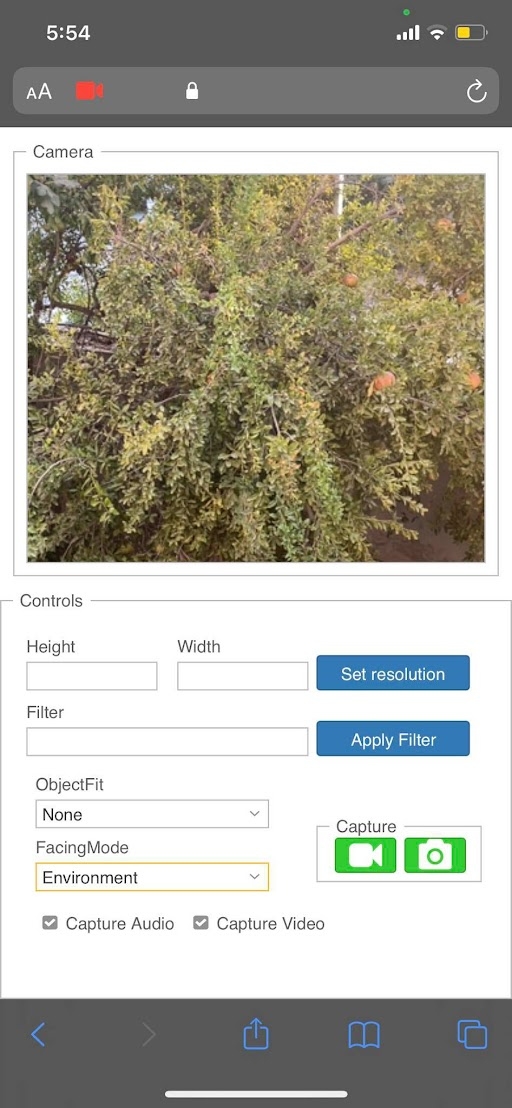Uncheck Capture Video

[201, 923]
